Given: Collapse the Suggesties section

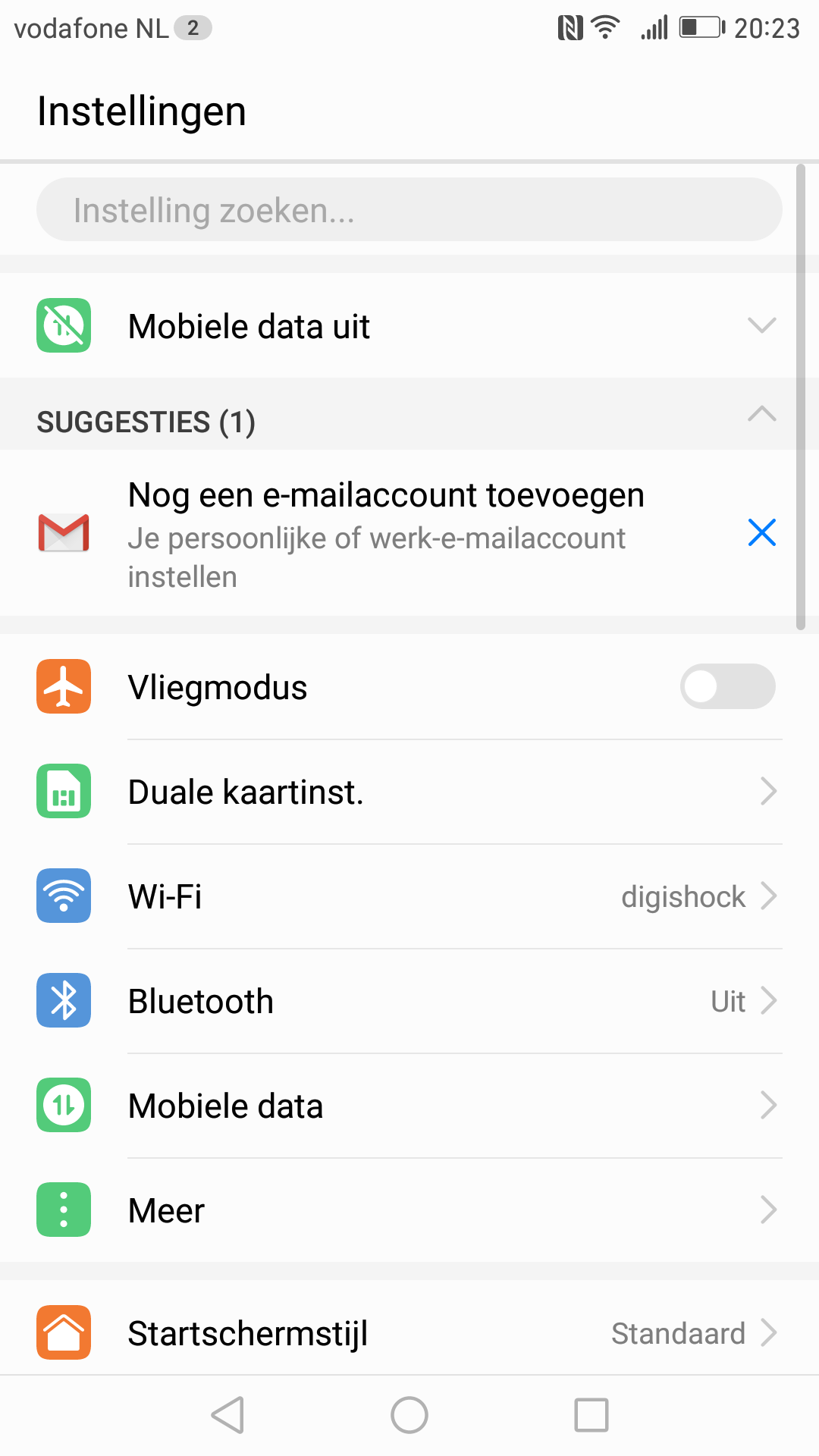Looking at the screenshot, I should (x=761, y=414).
